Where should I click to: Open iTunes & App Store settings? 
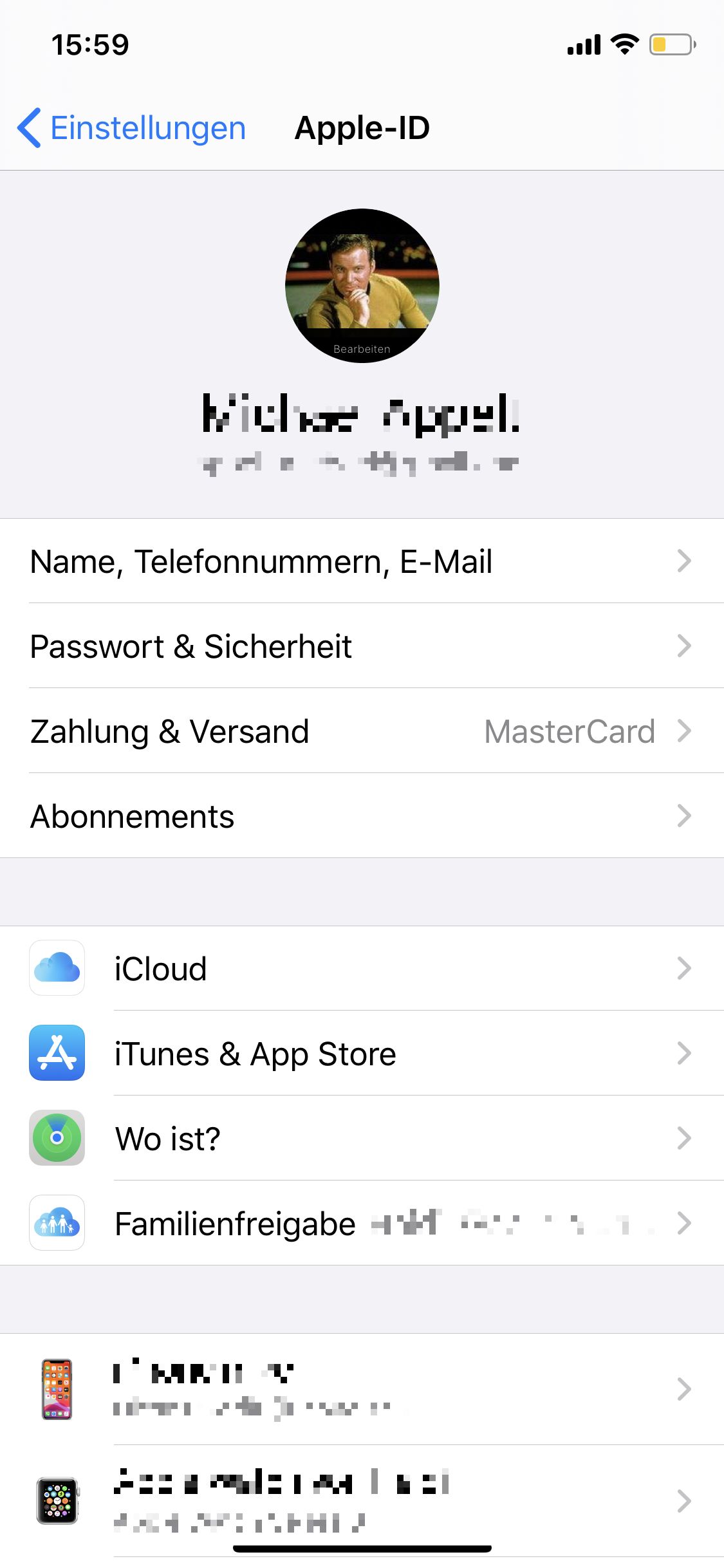[360, 1053]
